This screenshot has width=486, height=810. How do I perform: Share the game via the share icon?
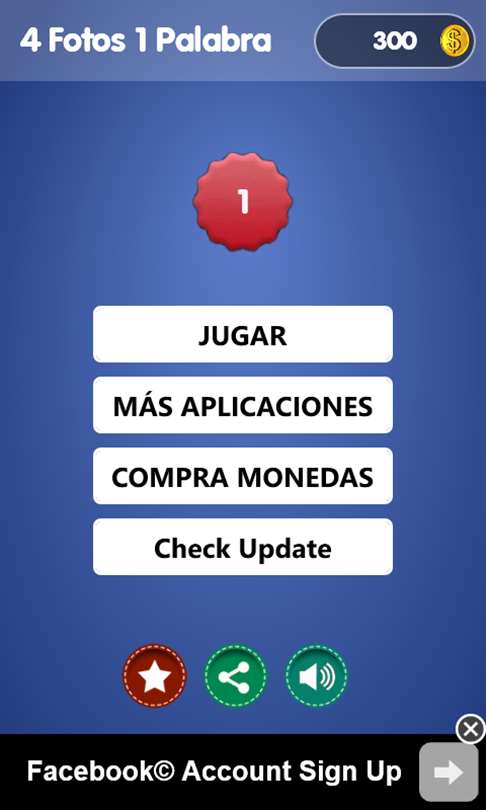[236, 676]
